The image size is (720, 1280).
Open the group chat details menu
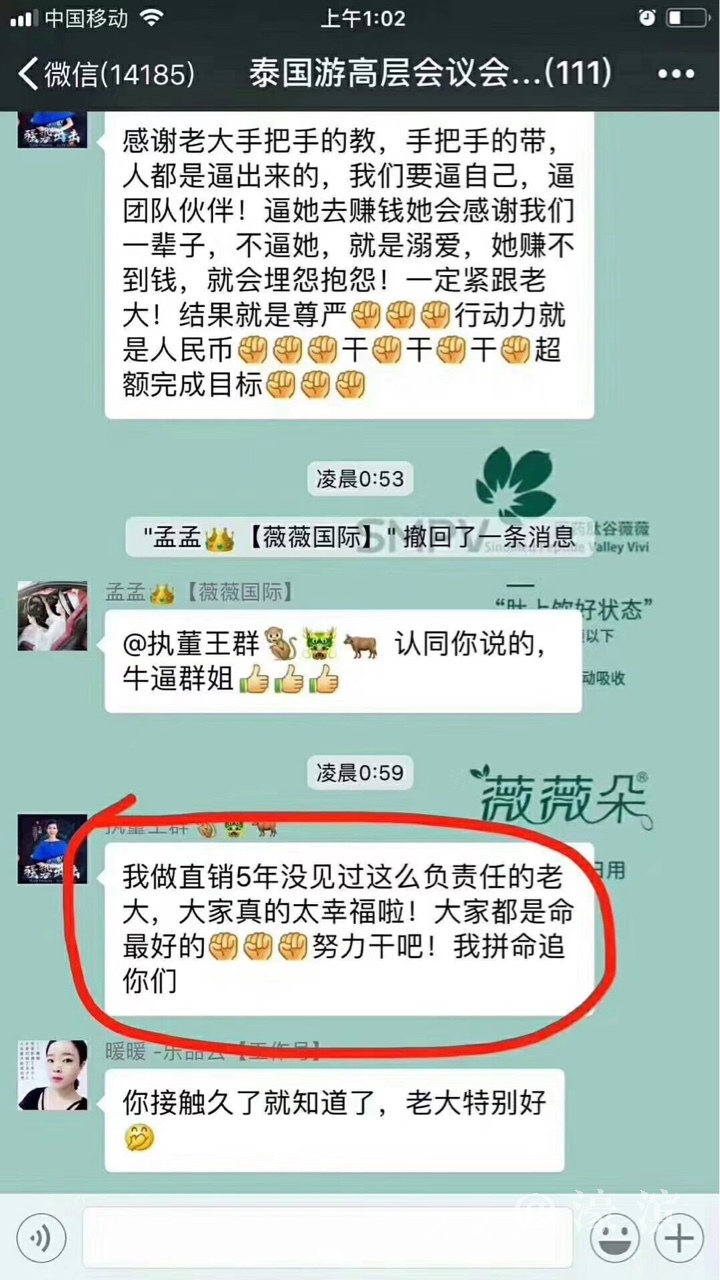tap(676, 74)
